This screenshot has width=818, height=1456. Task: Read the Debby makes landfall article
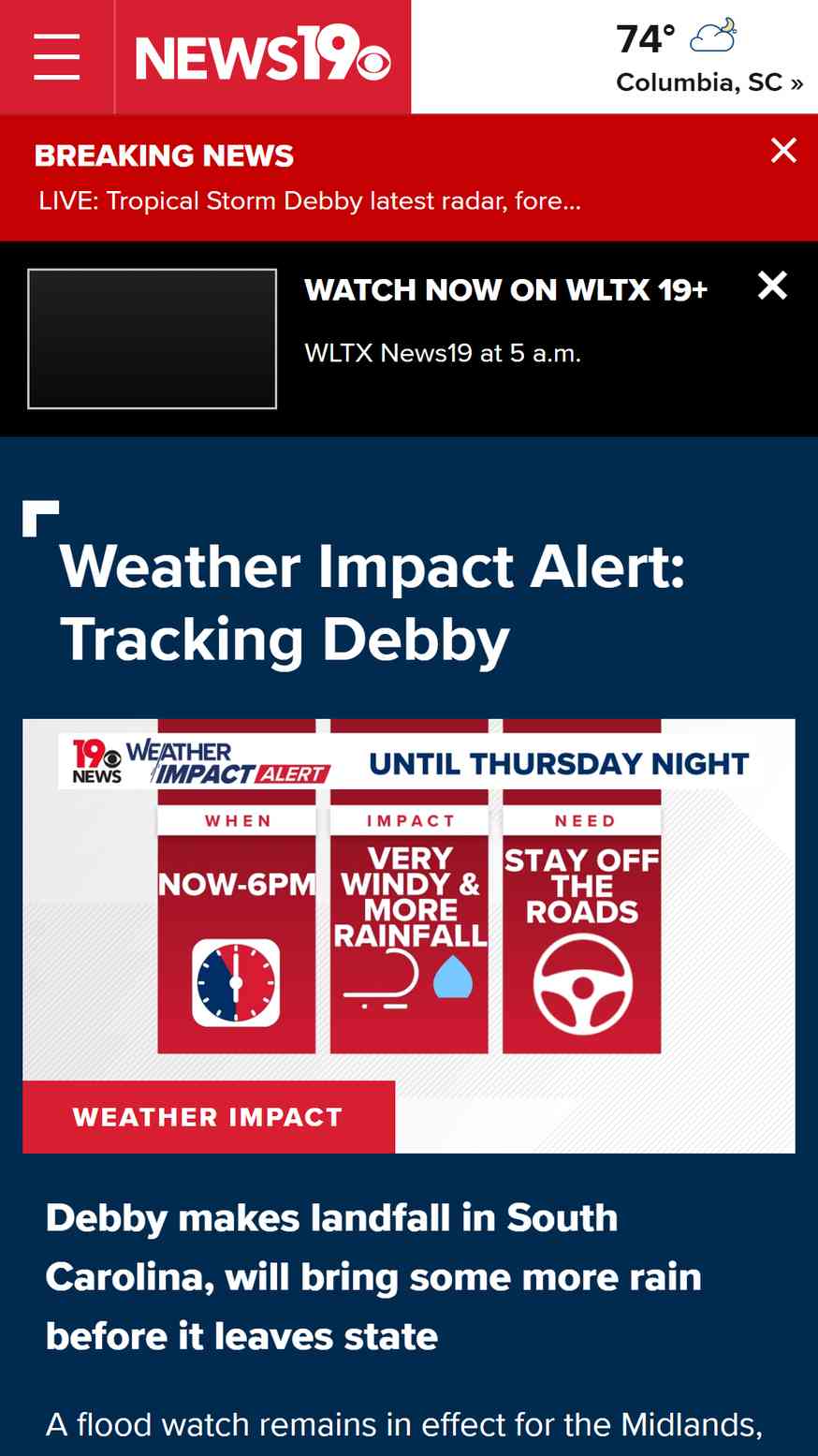(372, 1277)
